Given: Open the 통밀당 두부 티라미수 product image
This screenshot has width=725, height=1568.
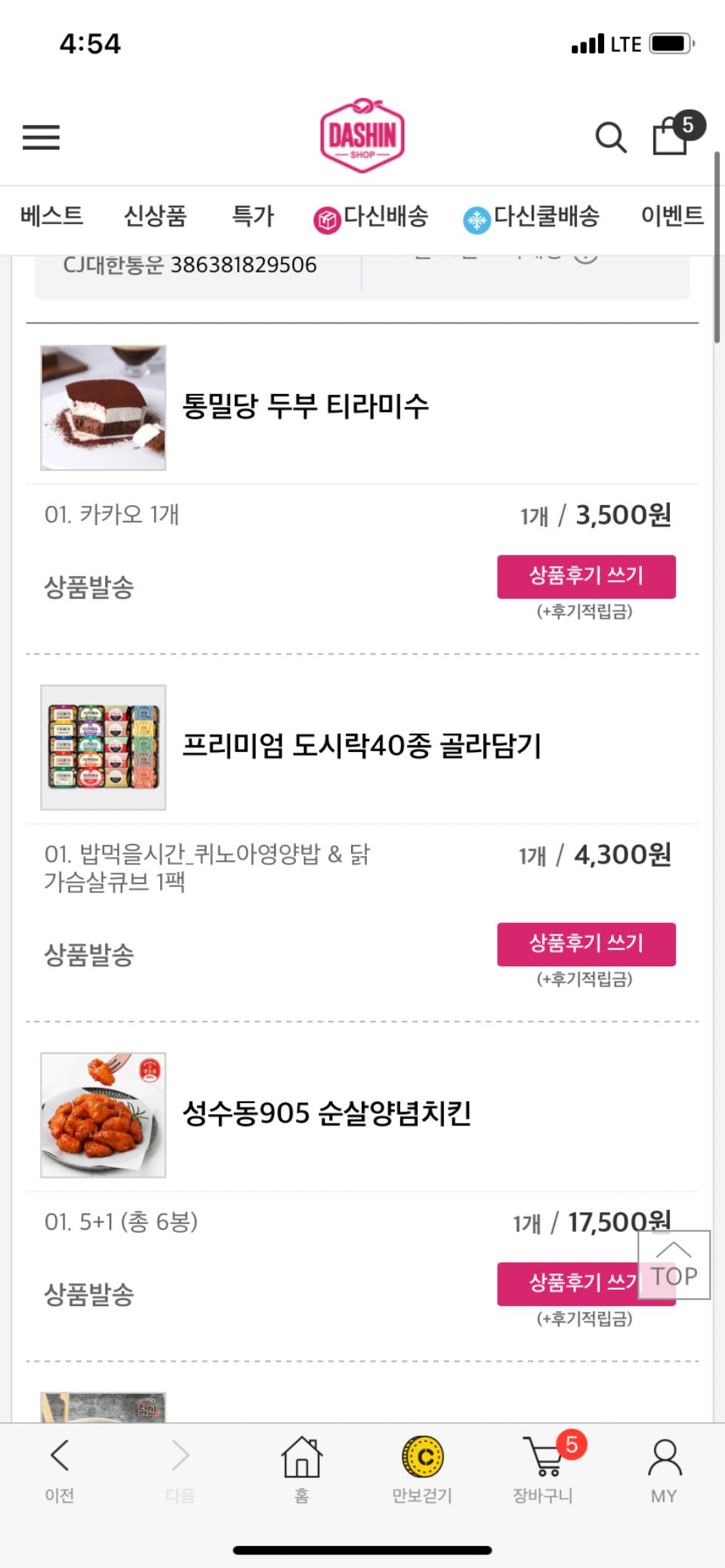Looking at the screenshot, I should (x=103, y=408).
